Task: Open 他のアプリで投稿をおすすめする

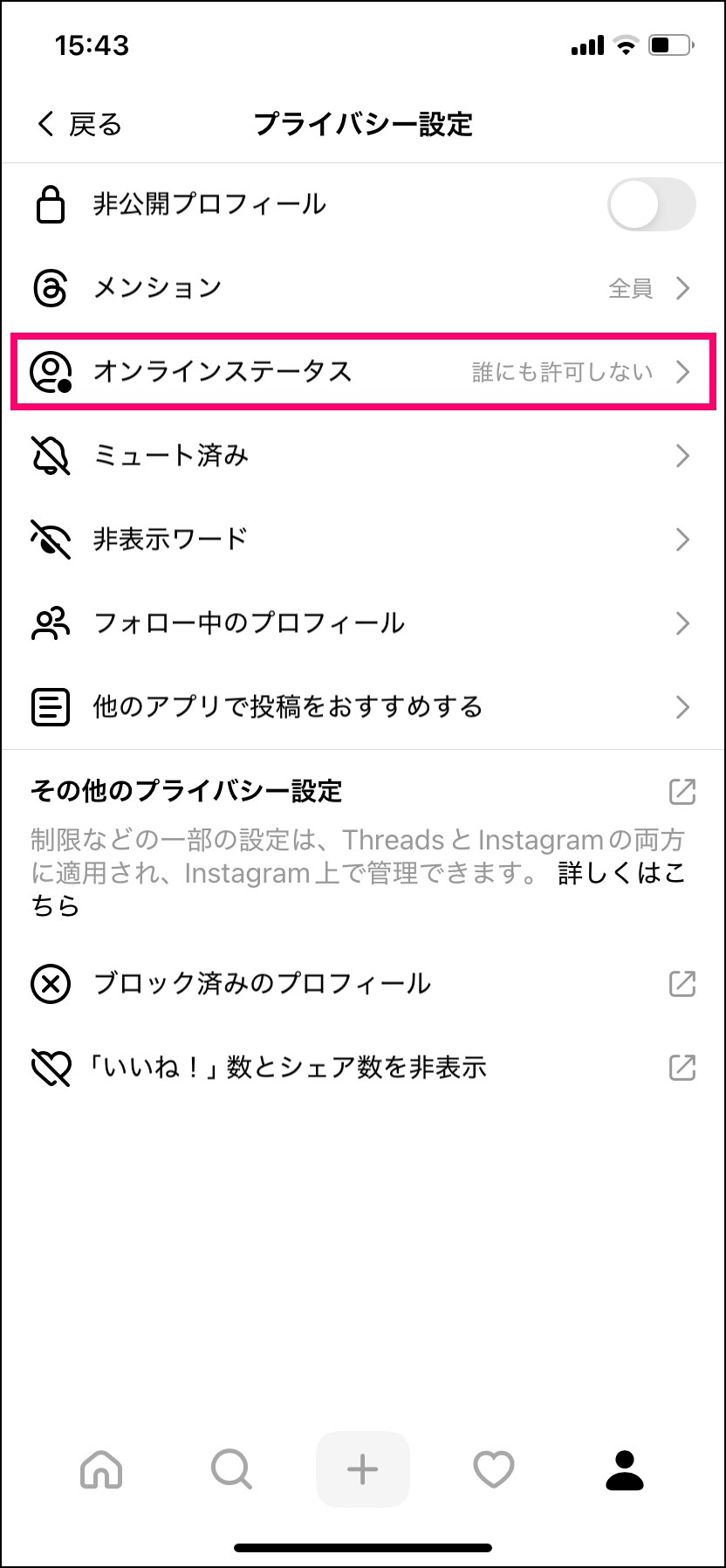Action: 363,707
